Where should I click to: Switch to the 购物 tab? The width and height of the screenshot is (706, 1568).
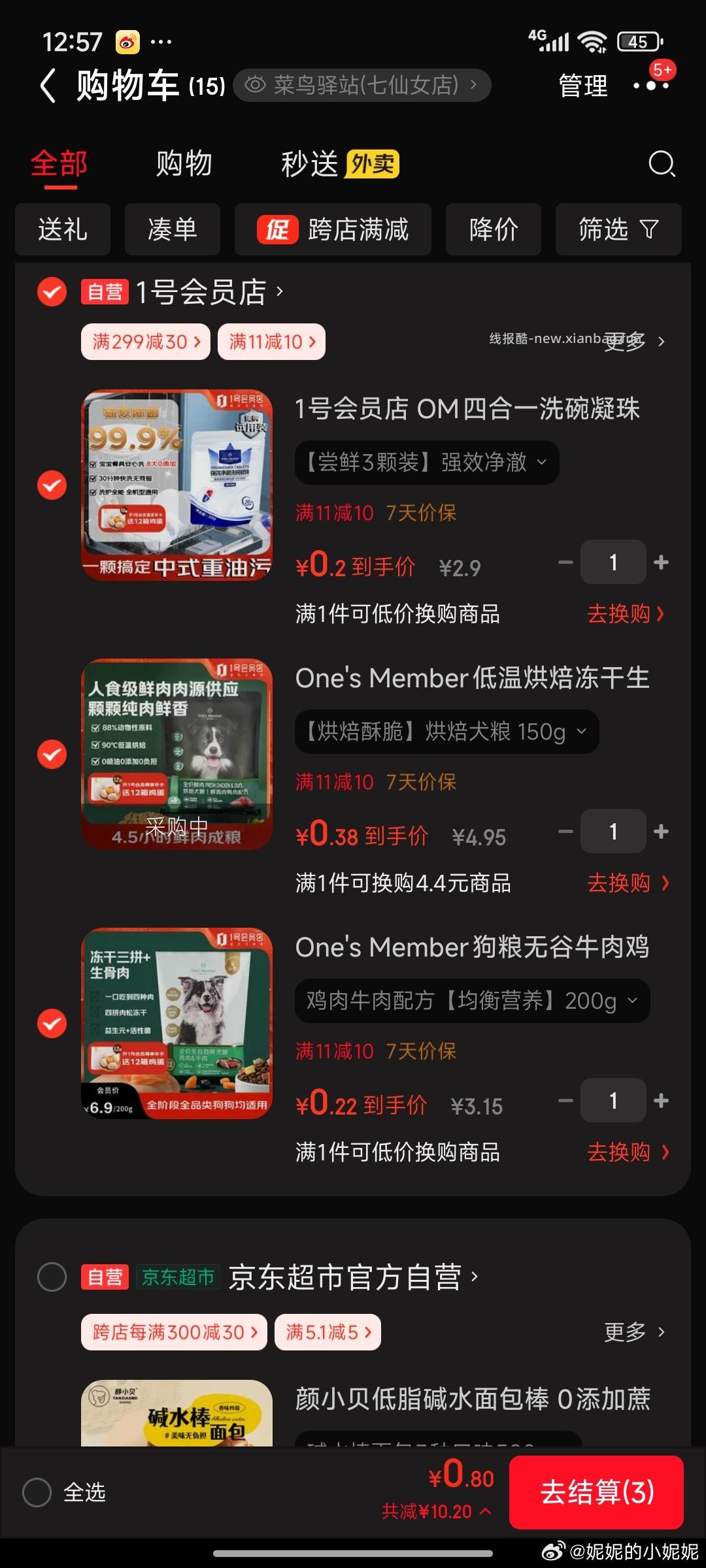tap(182, 163)
